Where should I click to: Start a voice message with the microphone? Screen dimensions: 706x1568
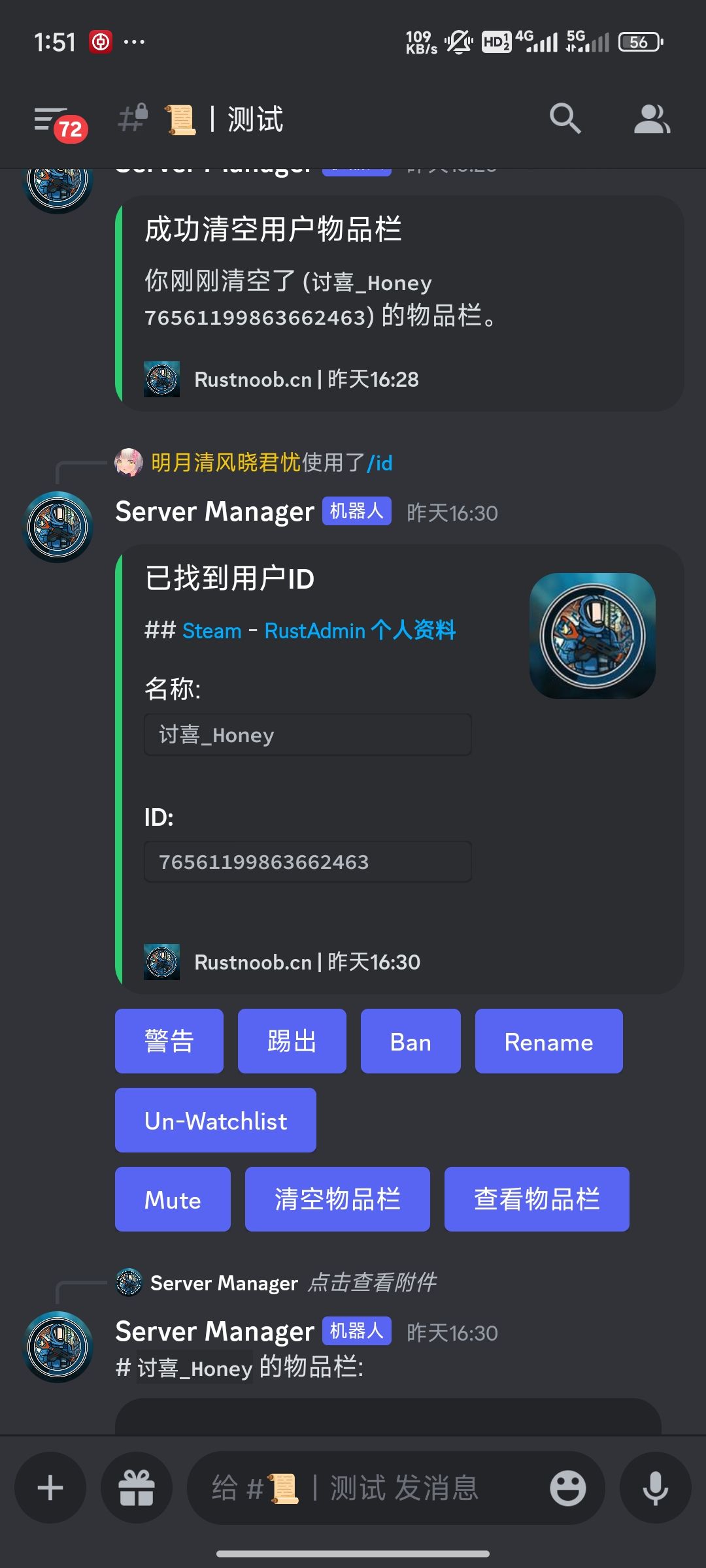655,1488
